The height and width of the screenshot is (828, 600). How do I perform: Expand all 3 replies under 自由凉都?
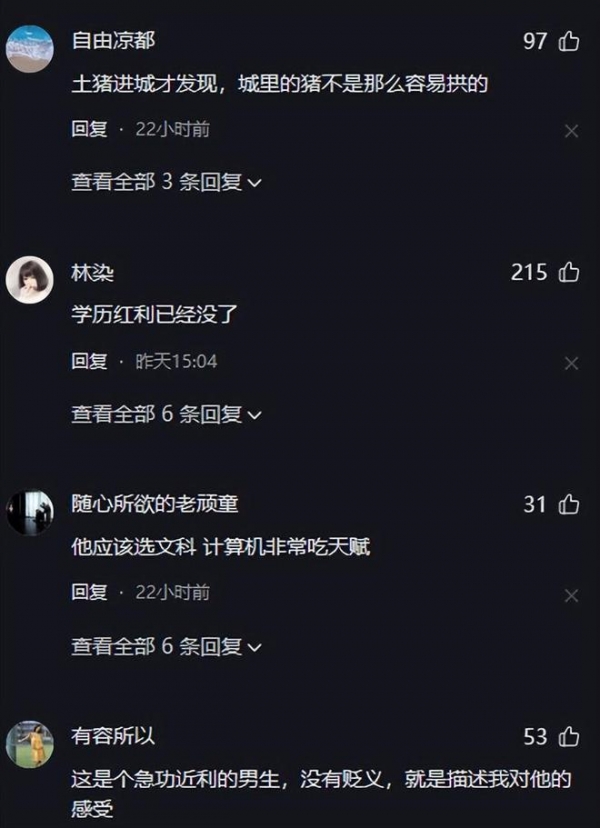(x=166, y=182)
